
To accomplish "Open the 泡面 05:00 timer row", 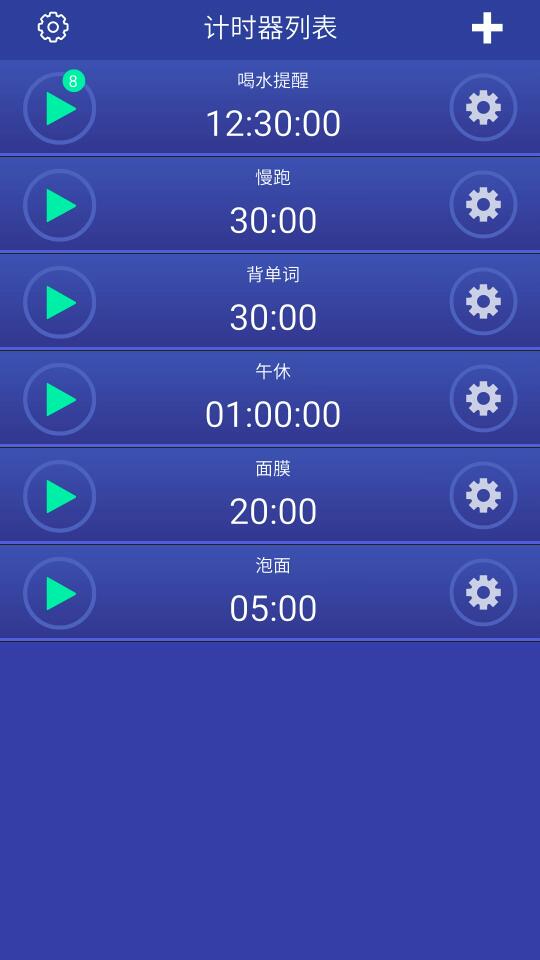I will (270, 593).
